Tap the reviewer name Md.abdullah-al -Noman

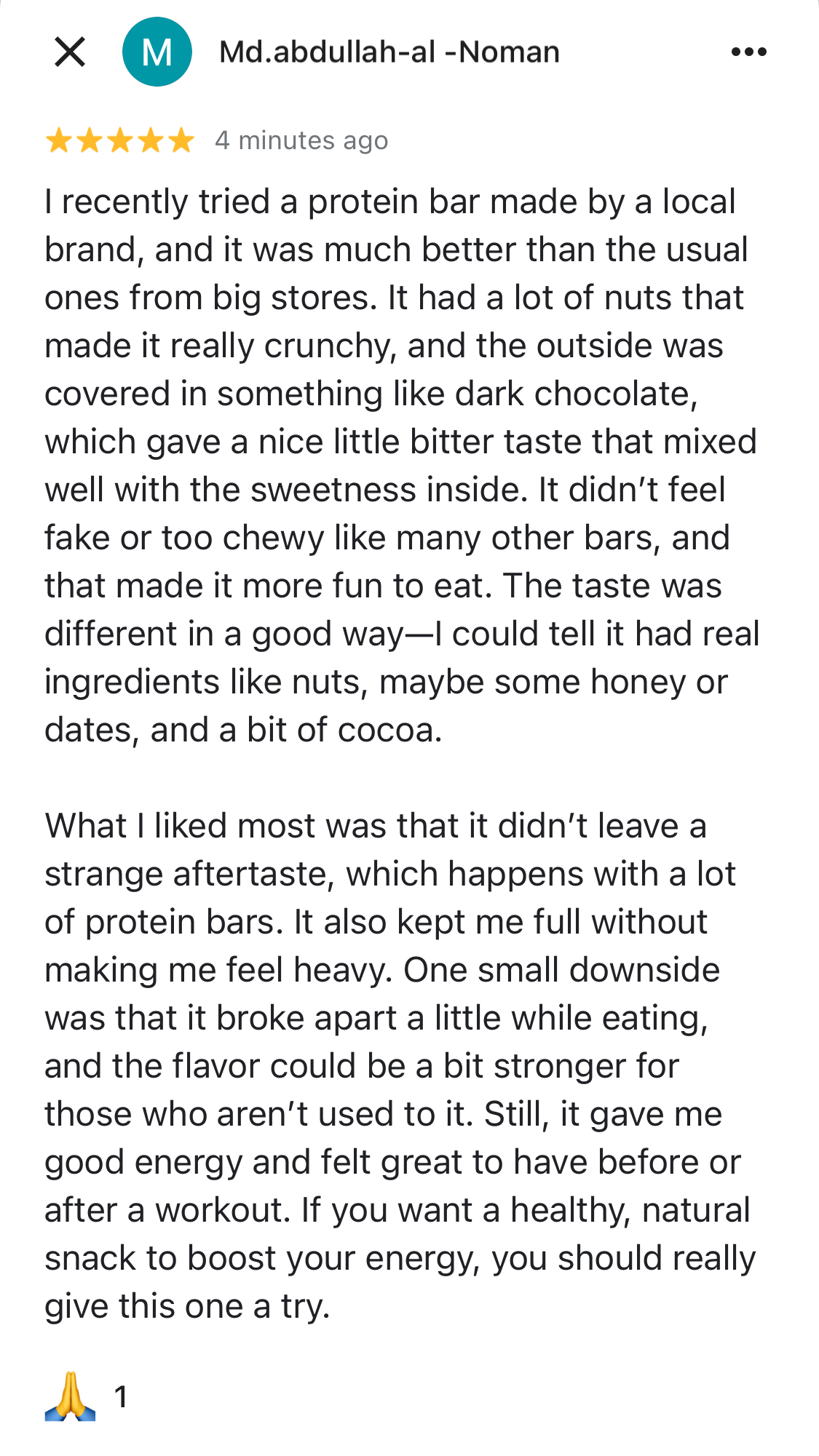click(389, 52)
